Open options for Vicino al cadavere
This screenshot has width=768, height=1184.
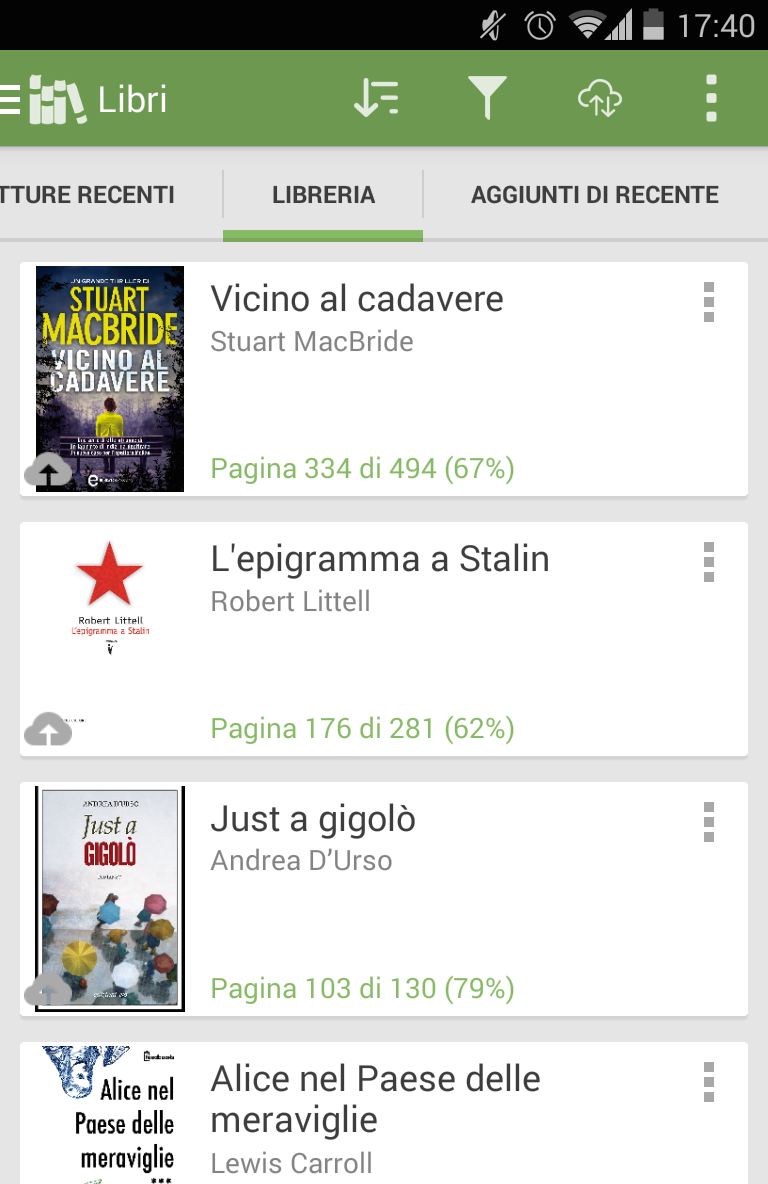[708, 302]
